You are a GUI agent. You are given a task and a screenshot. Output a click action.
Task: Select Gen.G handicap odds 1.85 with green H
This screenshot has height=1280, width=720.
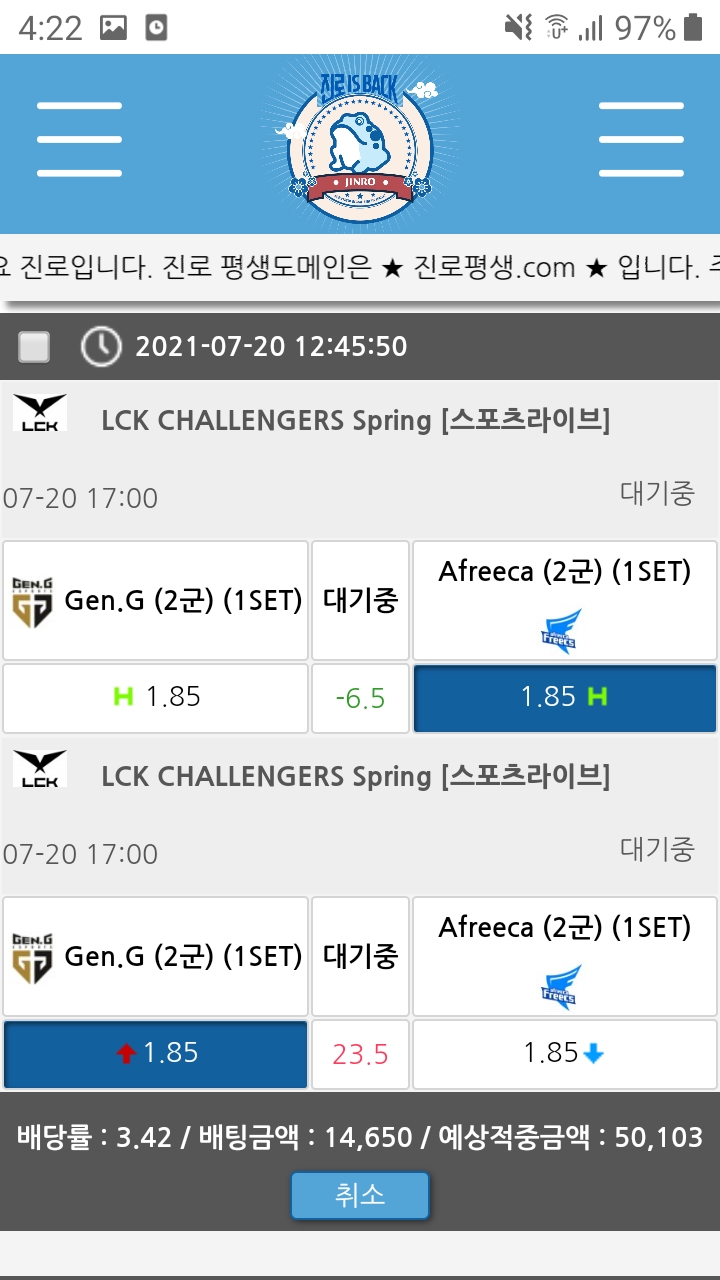[x=156, y=697]
